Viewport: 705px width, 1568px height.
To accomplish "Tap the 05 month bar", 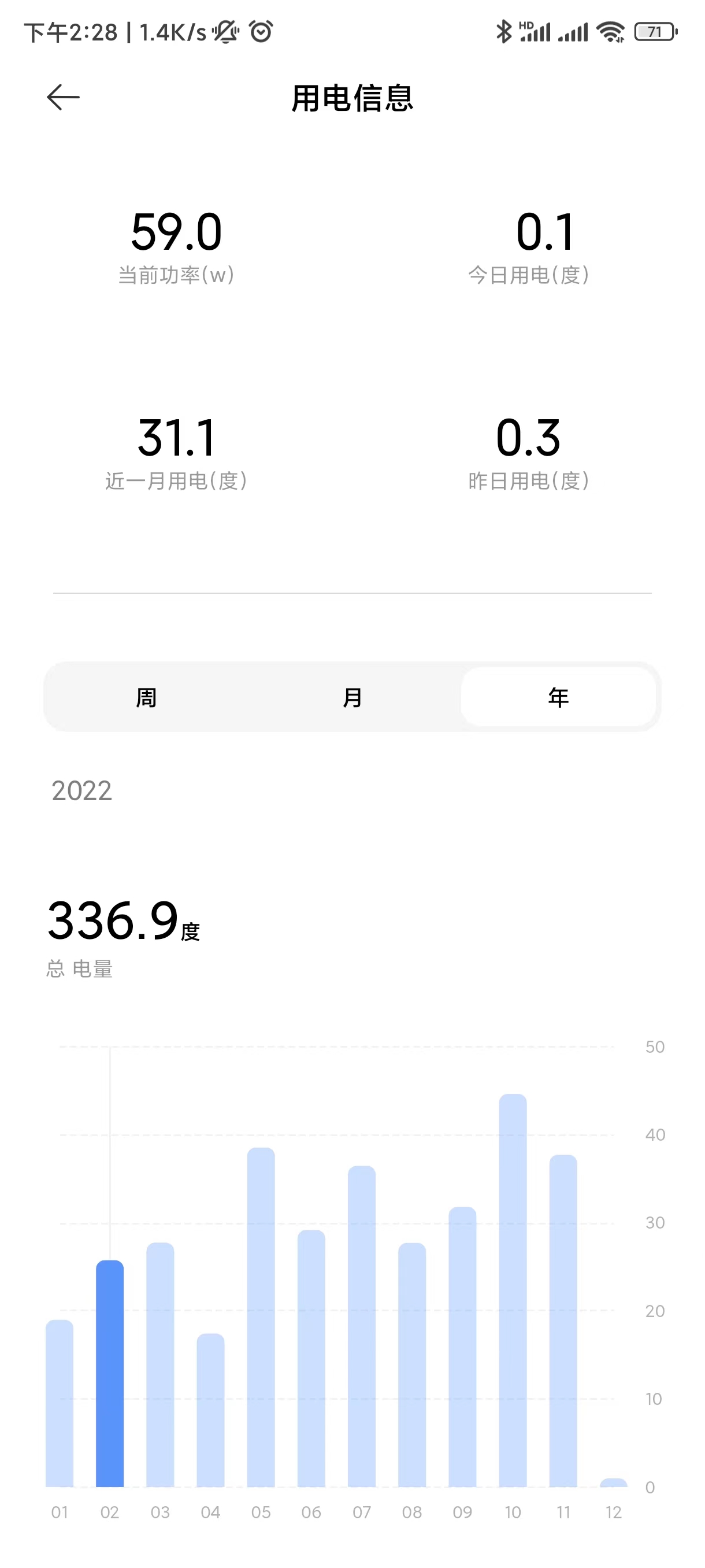I will [261, 1318].
